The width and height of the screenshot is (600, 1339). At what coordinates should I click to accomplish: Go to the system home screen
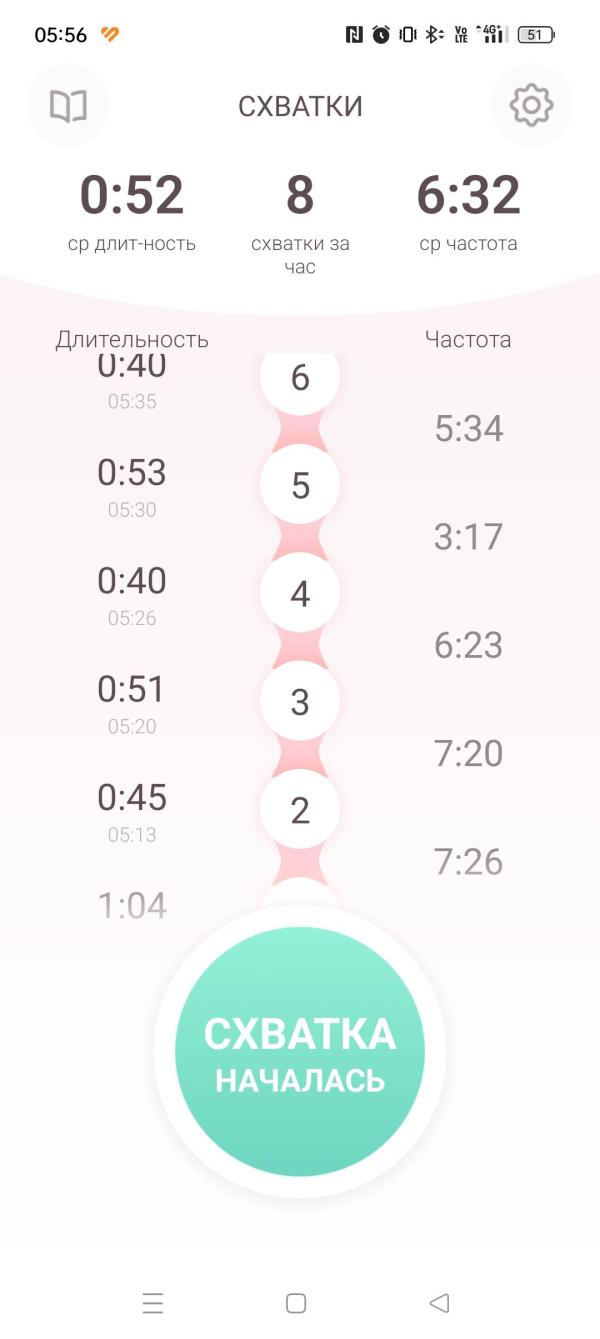click(x=296, y=1302)
